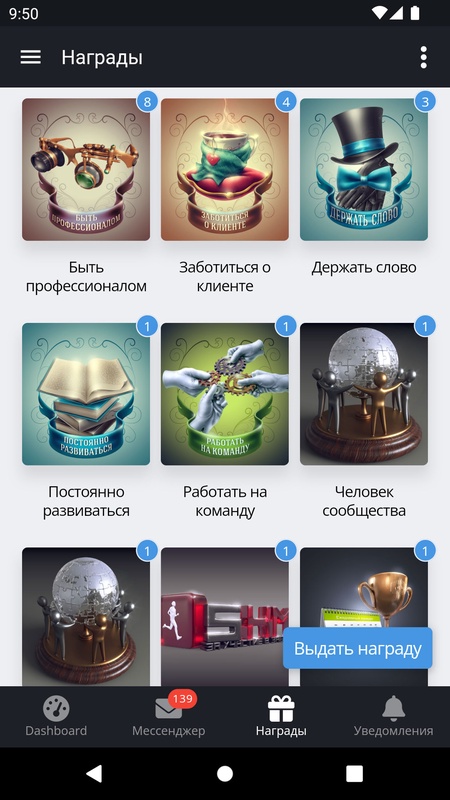Switch to the Мессенджер tab
Viewport: 450px width, 800px height.
[169, 717]
